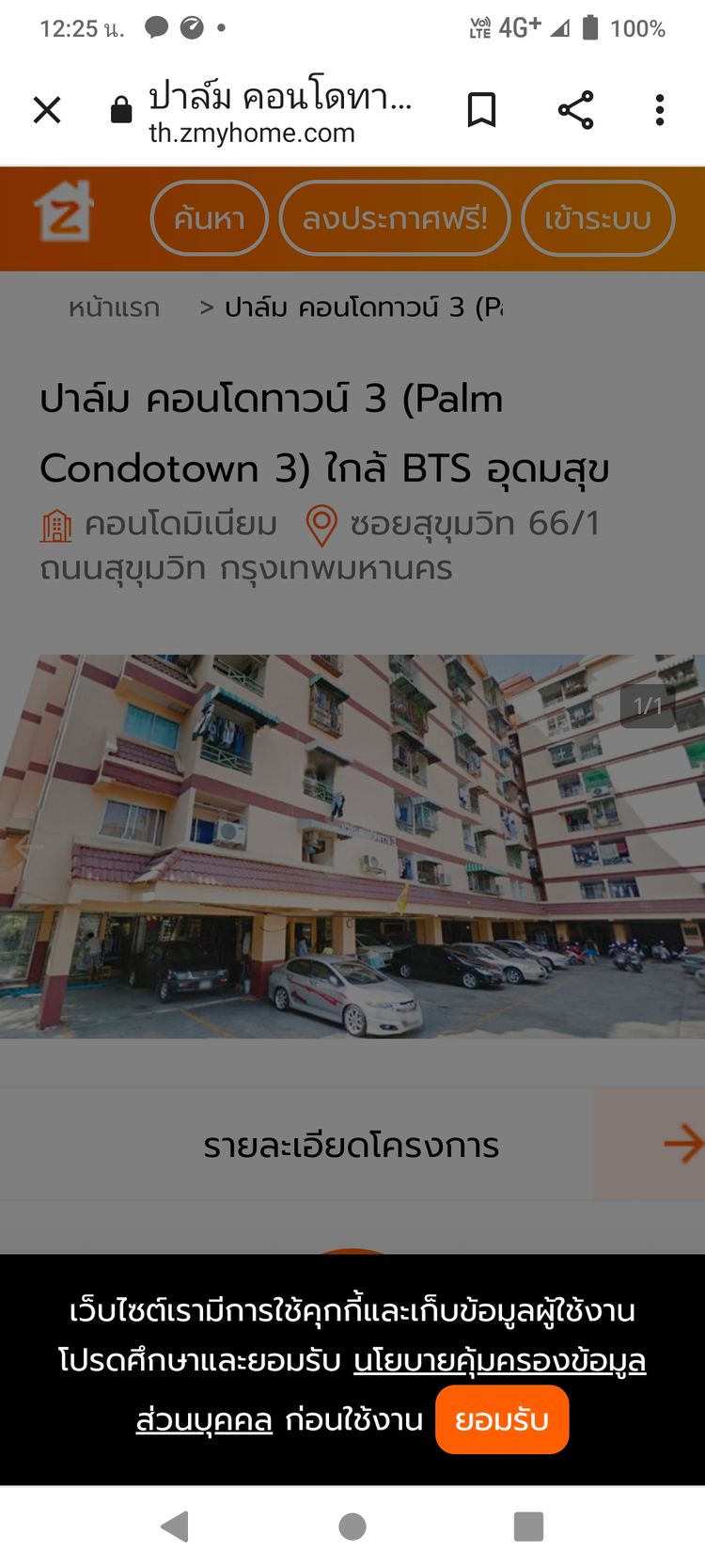Read the นโยบายคุ้มครองข้อมูลส่วนบุคคล privacy policy
This screenshot has height=1568, width=705.
pyautogui.click(x=499, y=1361)
